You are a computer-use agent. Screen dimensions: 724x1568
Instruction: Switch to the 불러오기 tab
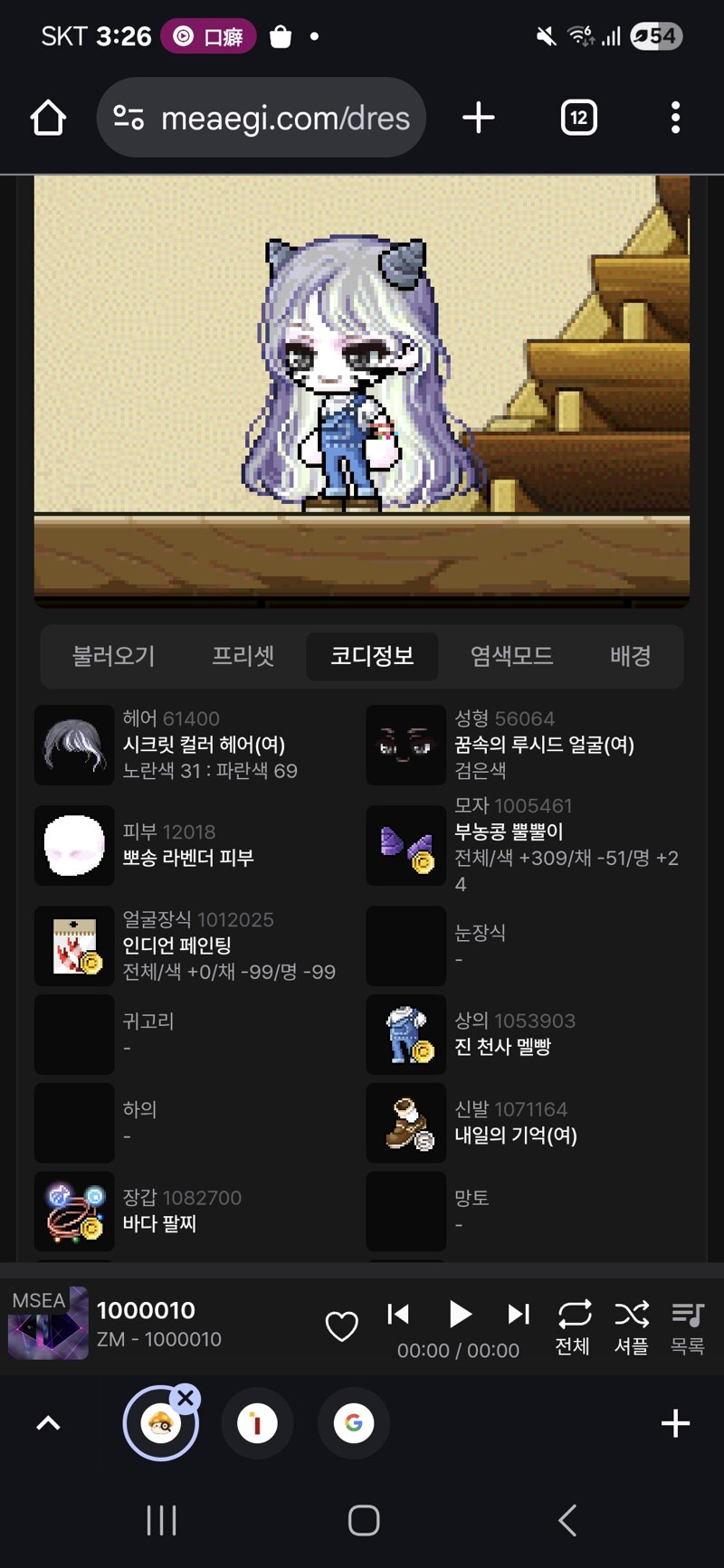(113, 656)
